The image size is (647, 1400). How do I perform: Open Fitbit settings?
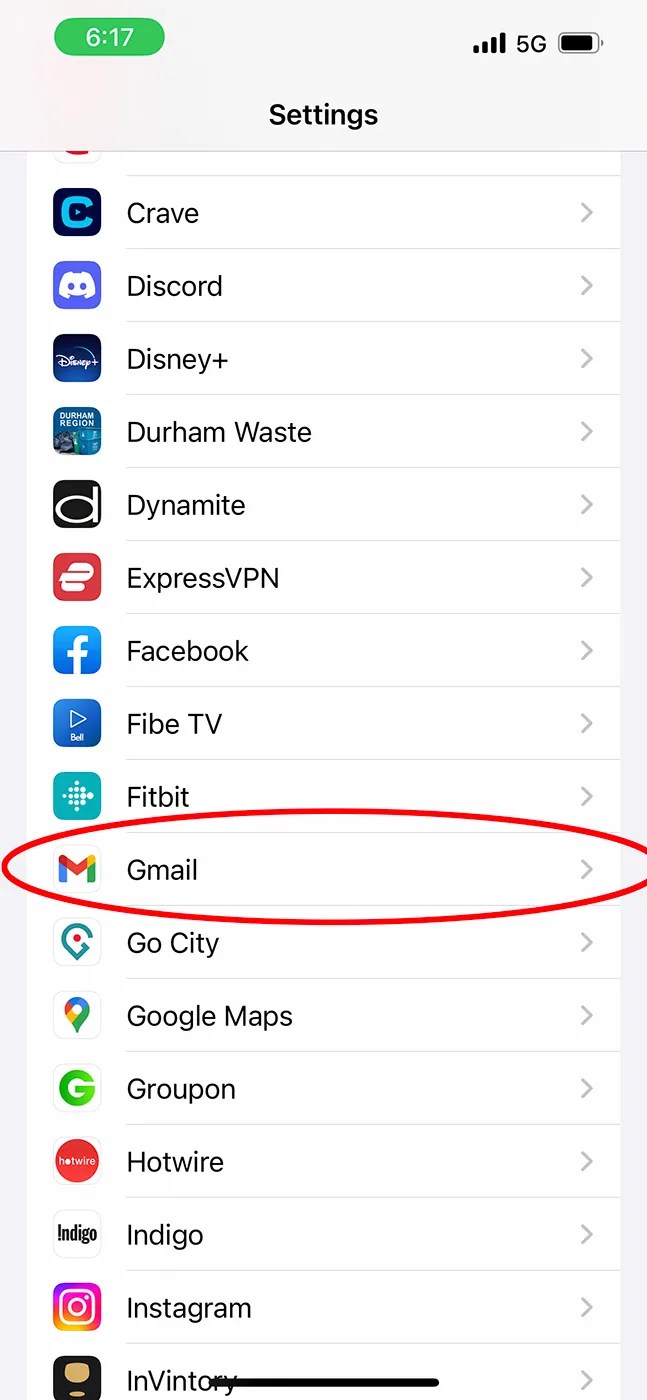[x=323, y=797]
